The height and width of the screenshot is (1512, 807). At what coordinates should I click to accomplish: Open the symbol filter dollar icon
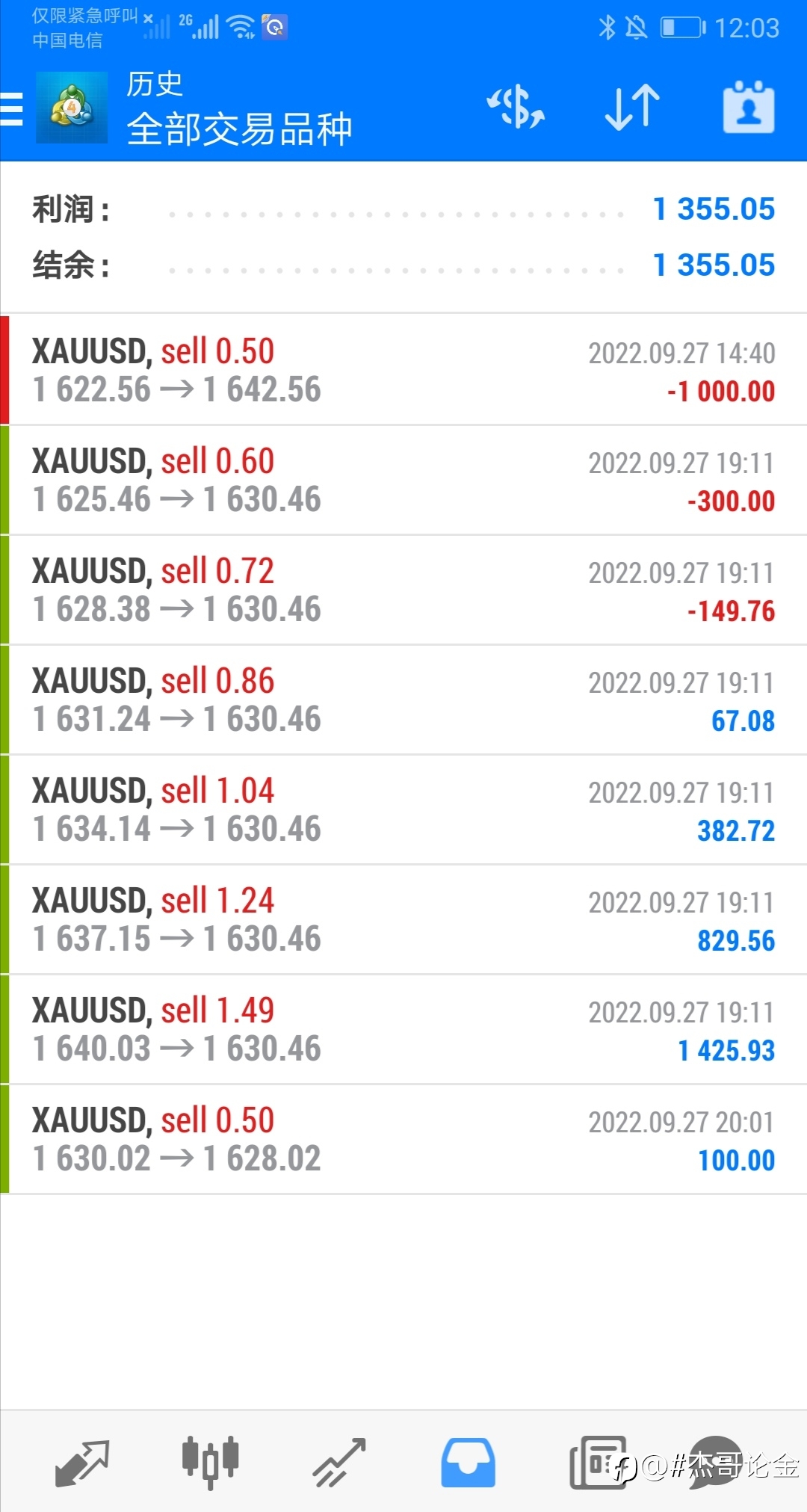(516, 107)
